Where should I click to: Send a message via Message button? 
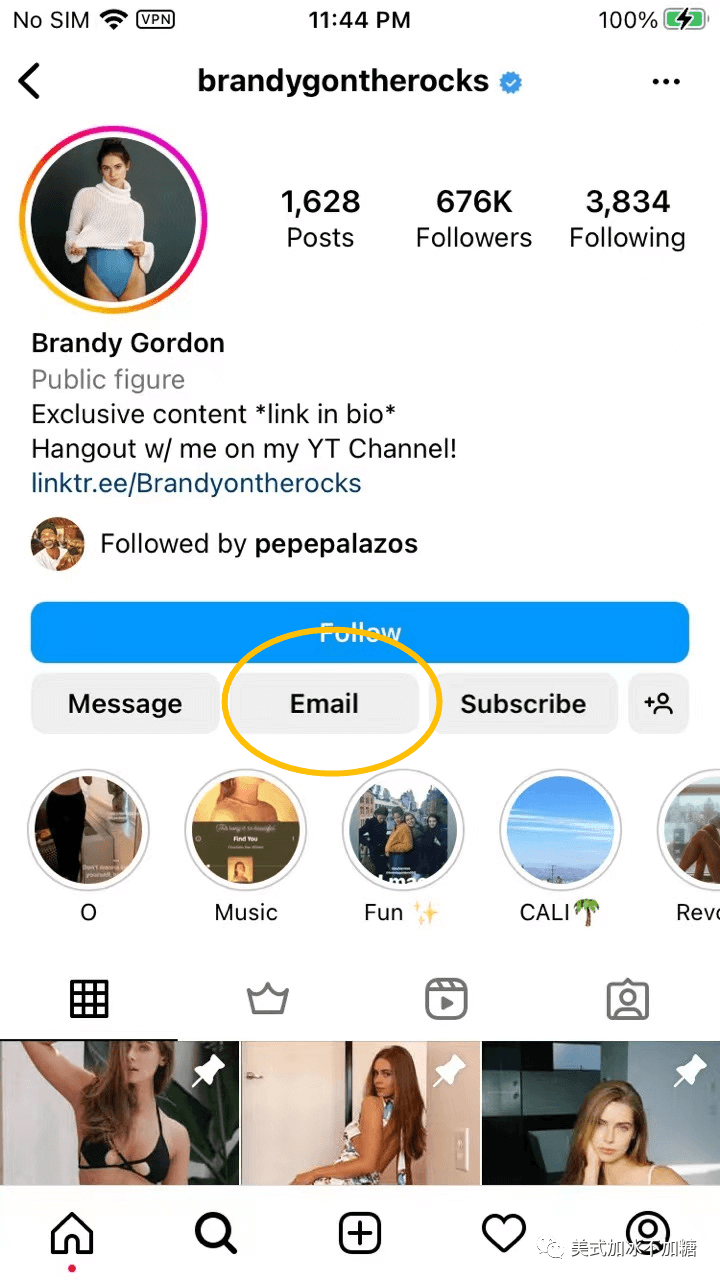[125, 704]
